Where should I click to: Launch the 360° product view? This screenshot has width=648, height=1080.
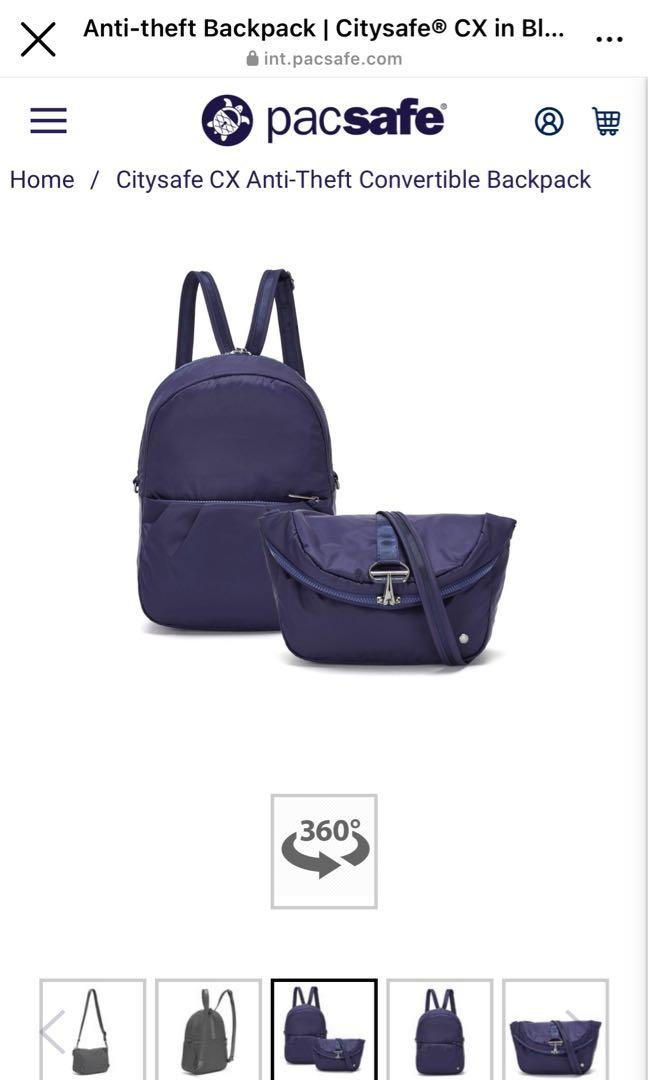(x=324, y=851)
